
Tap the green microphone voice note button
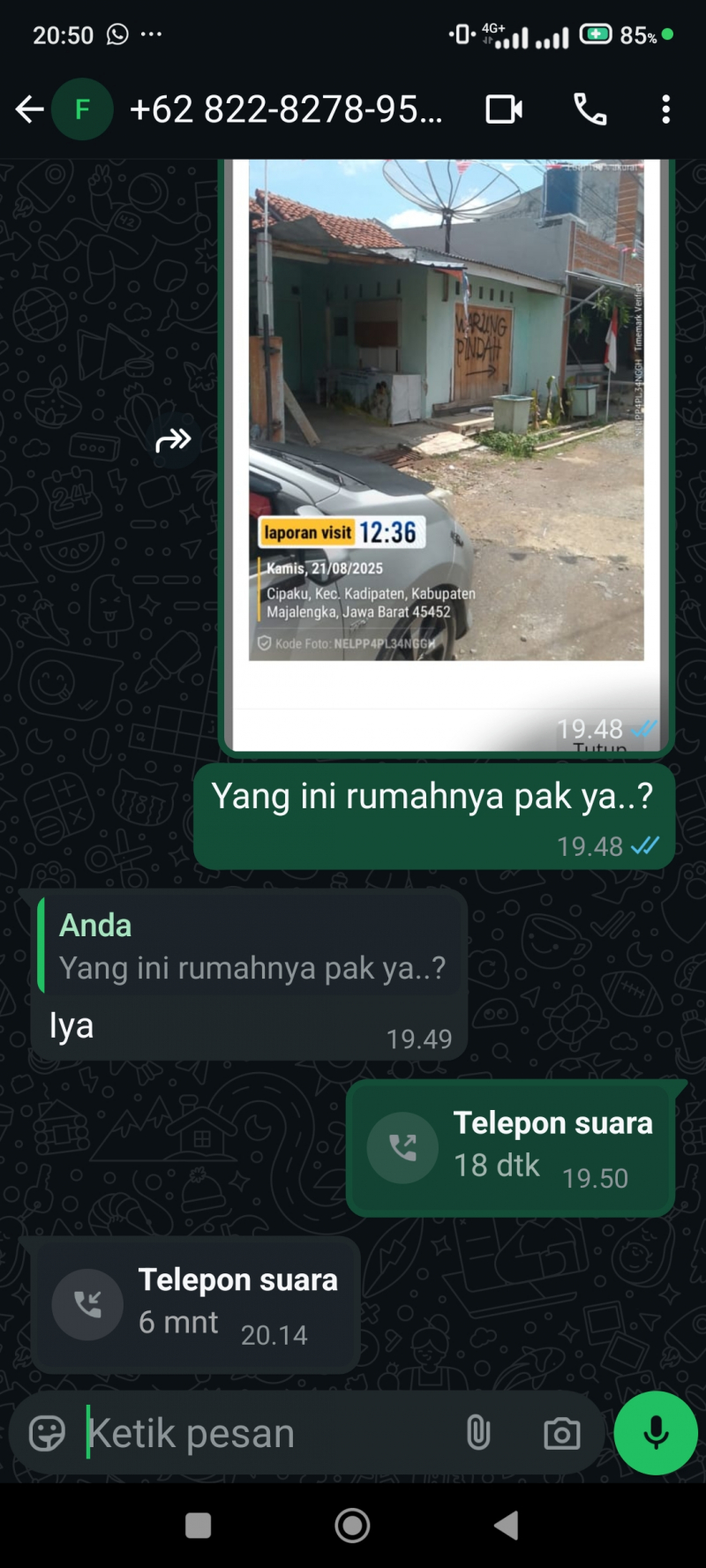pos(654,1433)
